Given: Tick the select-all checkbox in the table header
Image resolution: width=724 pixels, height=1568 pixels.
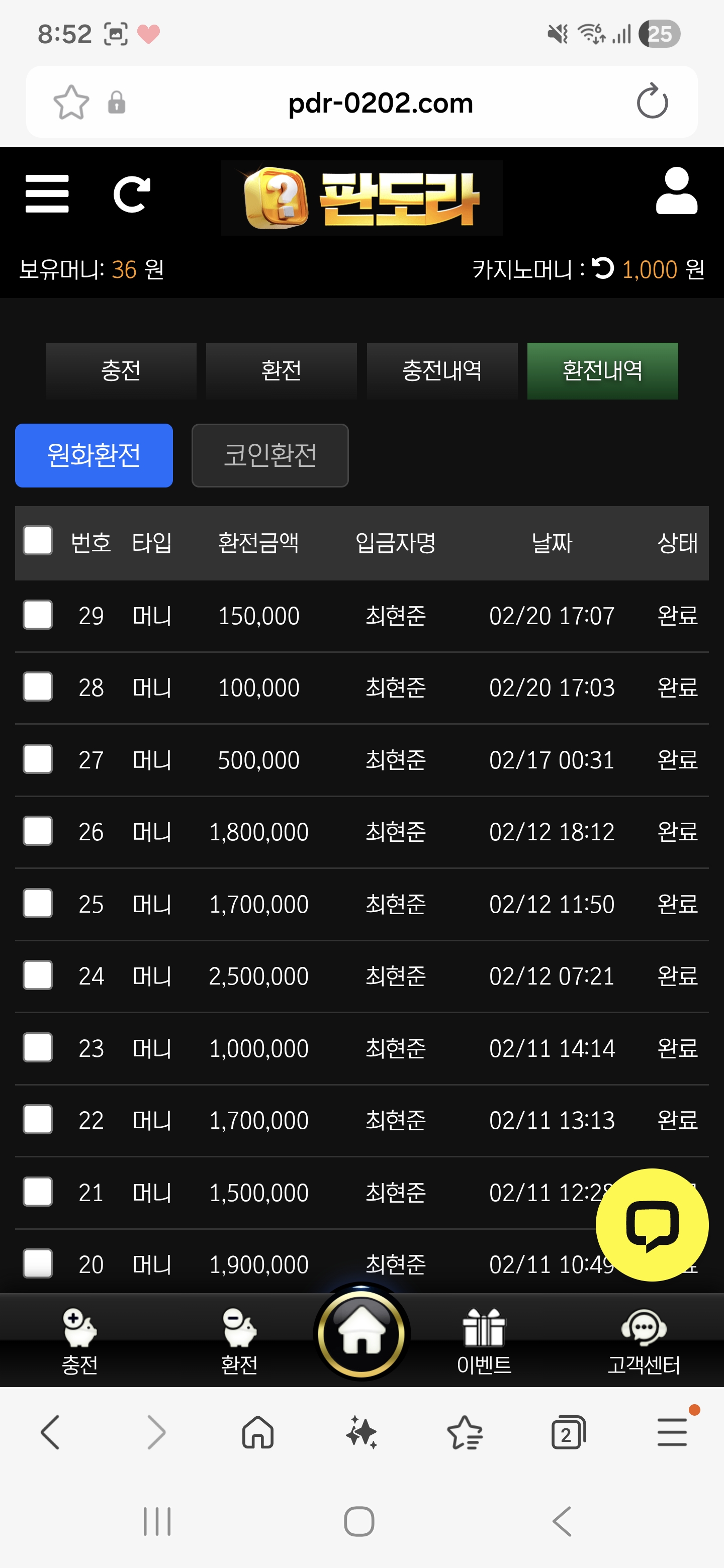Looking at the screenshot, I should tap(38, 541).
